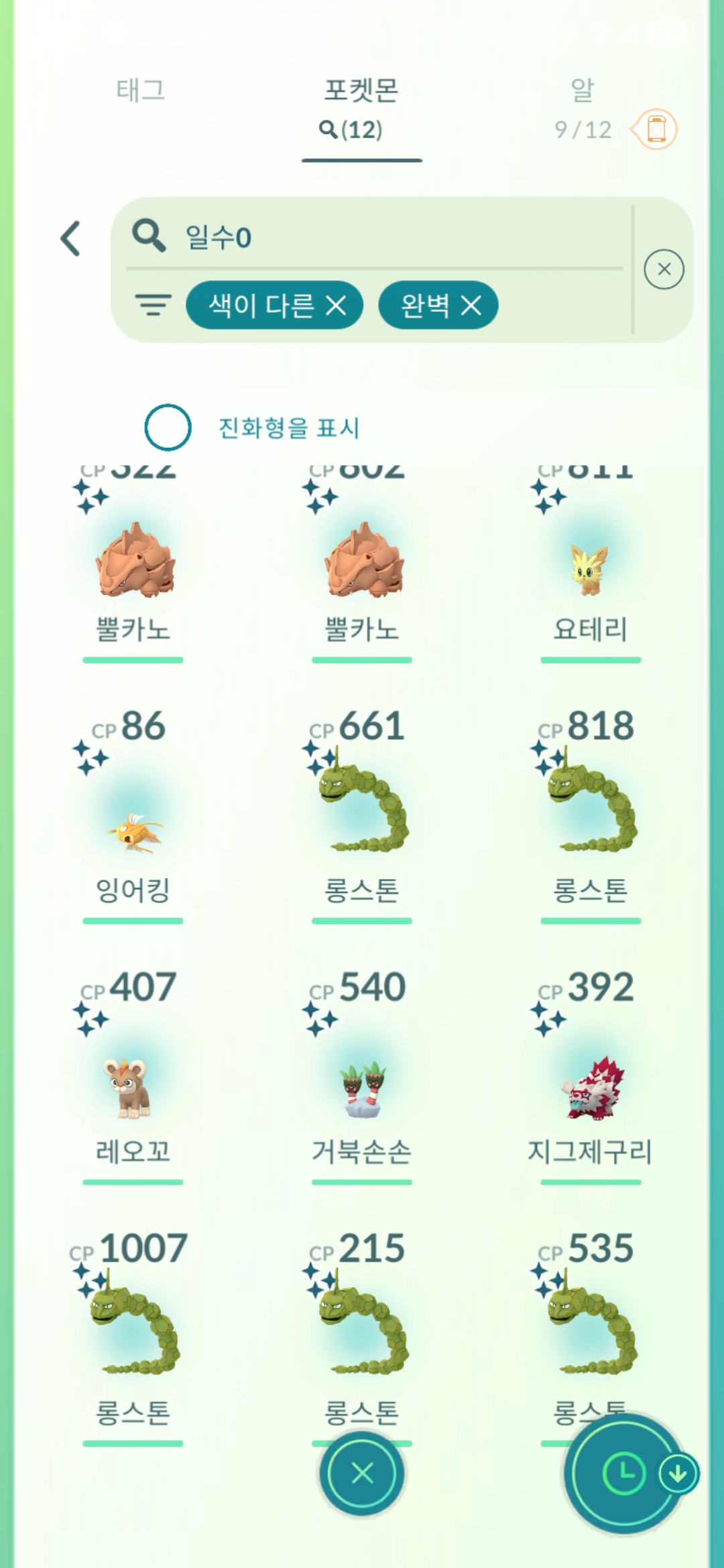Screen dimensions: 724x1568
Task: Clear the search text with the X circle
Action: tap(664, 269)
